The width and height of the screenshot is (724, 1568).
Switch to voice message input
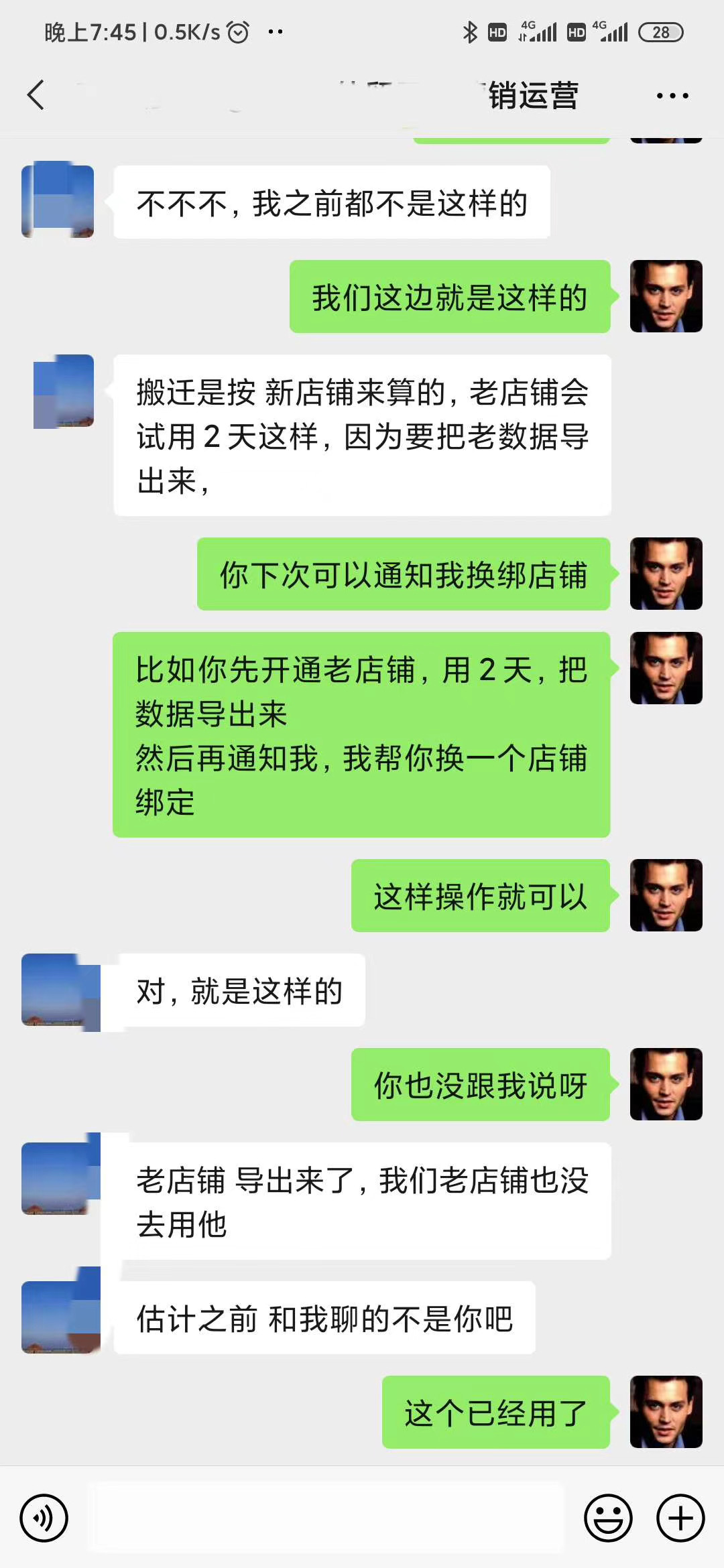[x=44, y=1518]
